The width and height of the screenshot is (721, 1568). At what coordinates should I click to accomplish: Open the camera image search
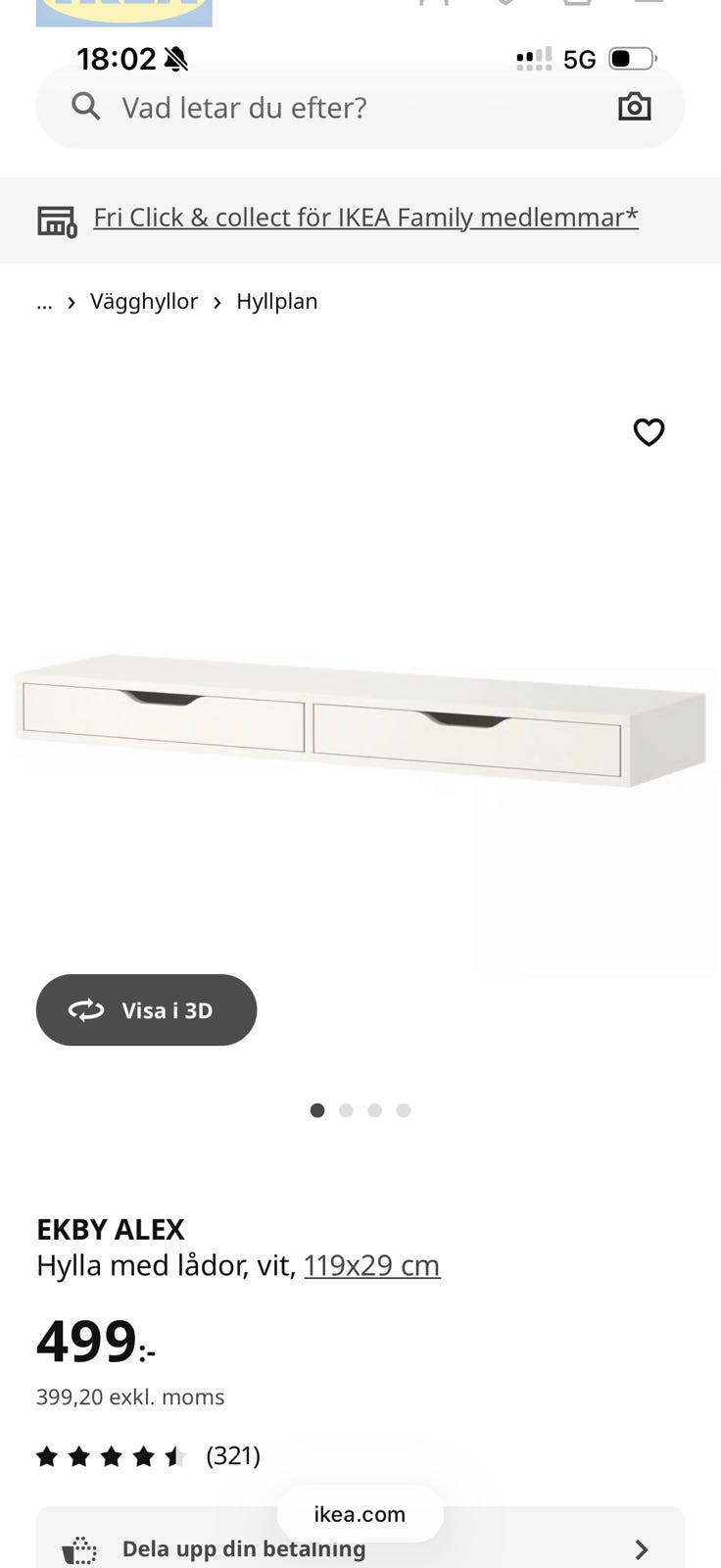coord(634,107)
